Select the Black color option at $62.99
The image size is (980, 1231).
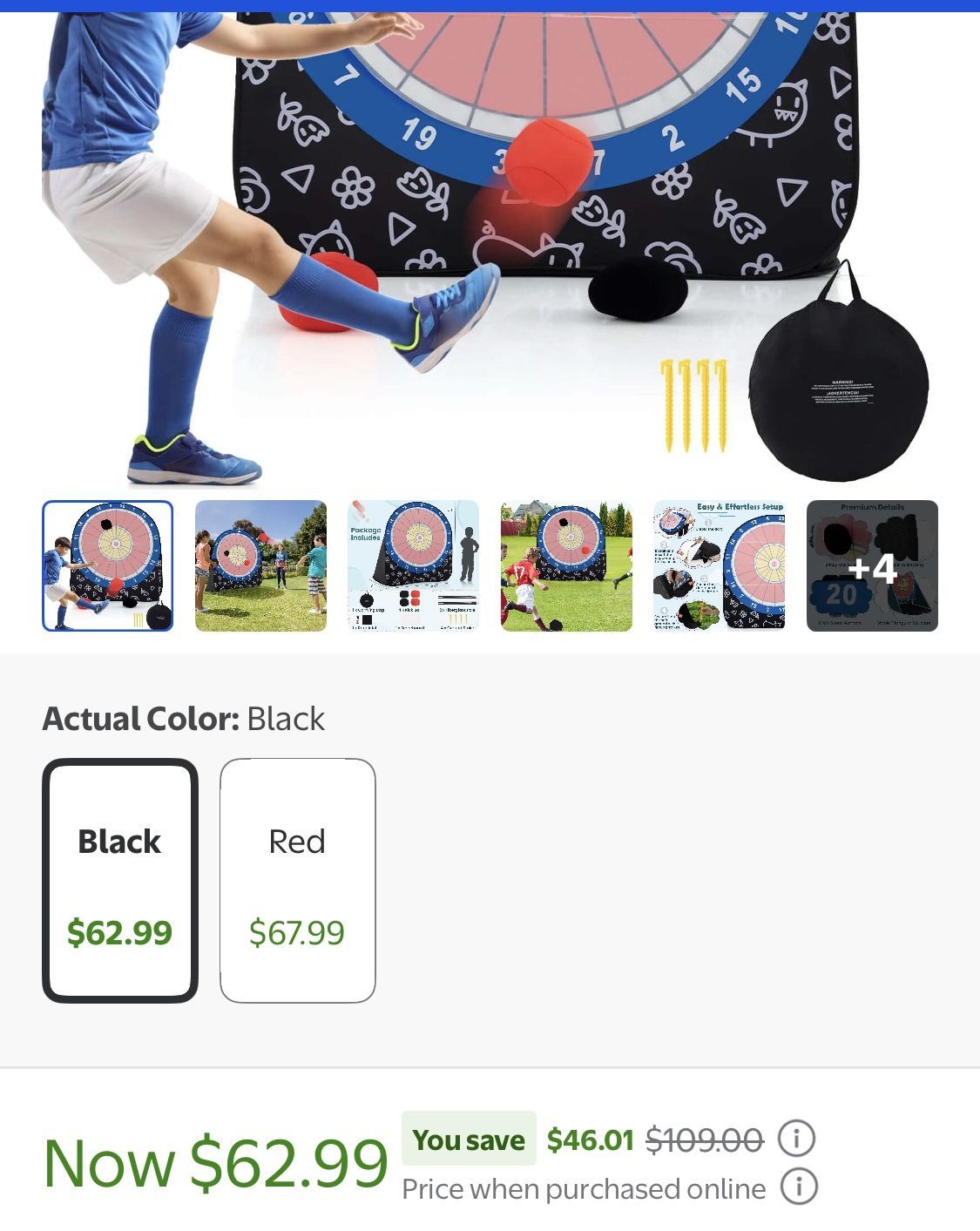(120, 880)
